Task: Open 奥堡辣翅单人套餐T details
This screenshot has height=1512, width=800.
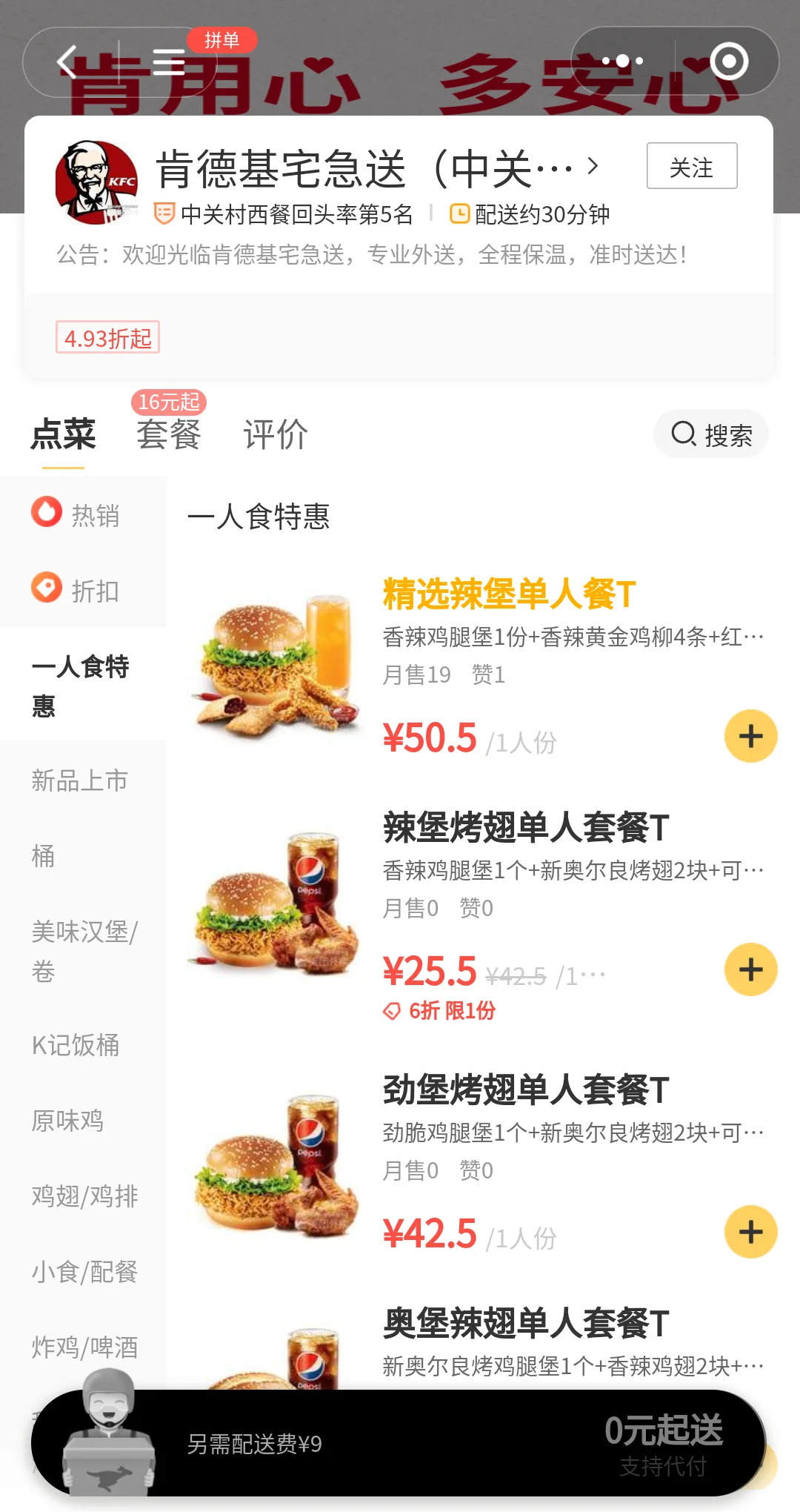Action: 526,1325
